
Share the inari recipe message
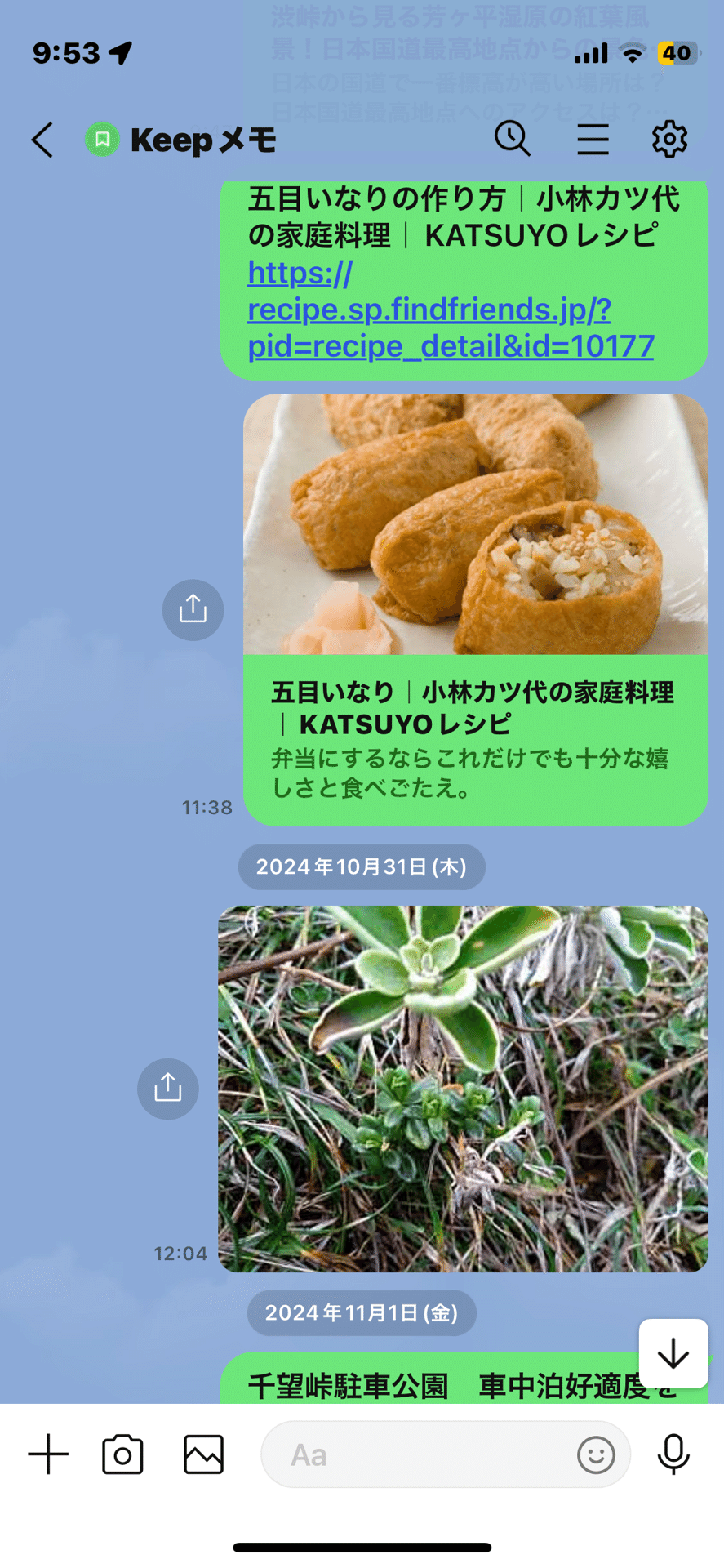pyautogui.click(x=193, y=610)
